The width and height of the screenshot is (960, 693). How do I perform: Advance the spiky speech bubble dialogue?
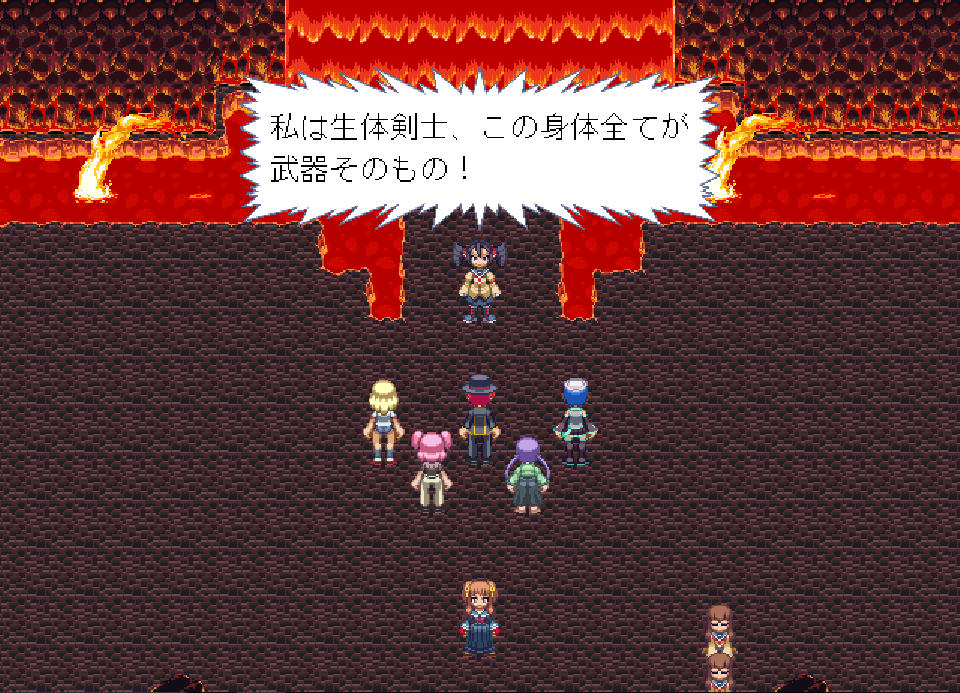click(x=480, y=148)
